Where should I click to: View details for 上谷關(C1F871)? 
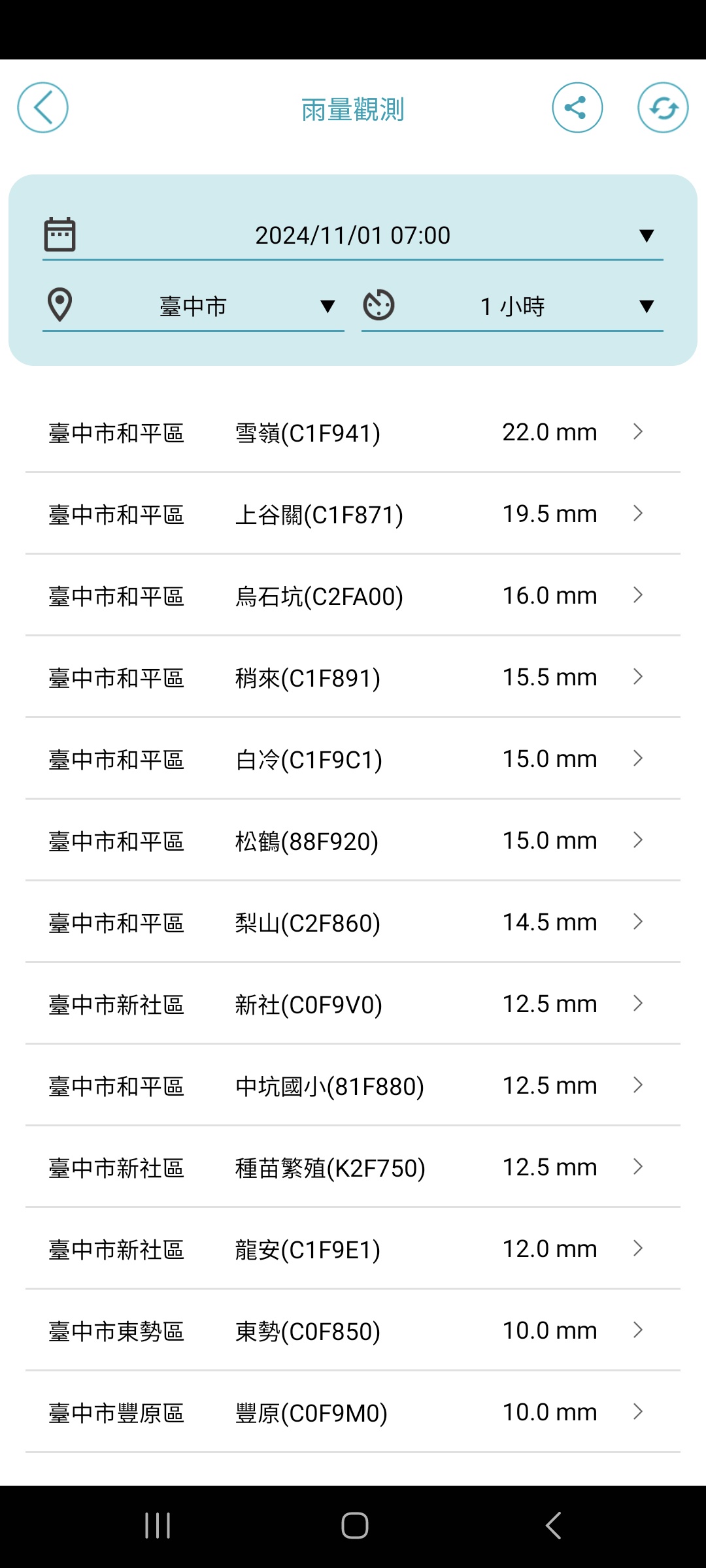click(353, 514)
